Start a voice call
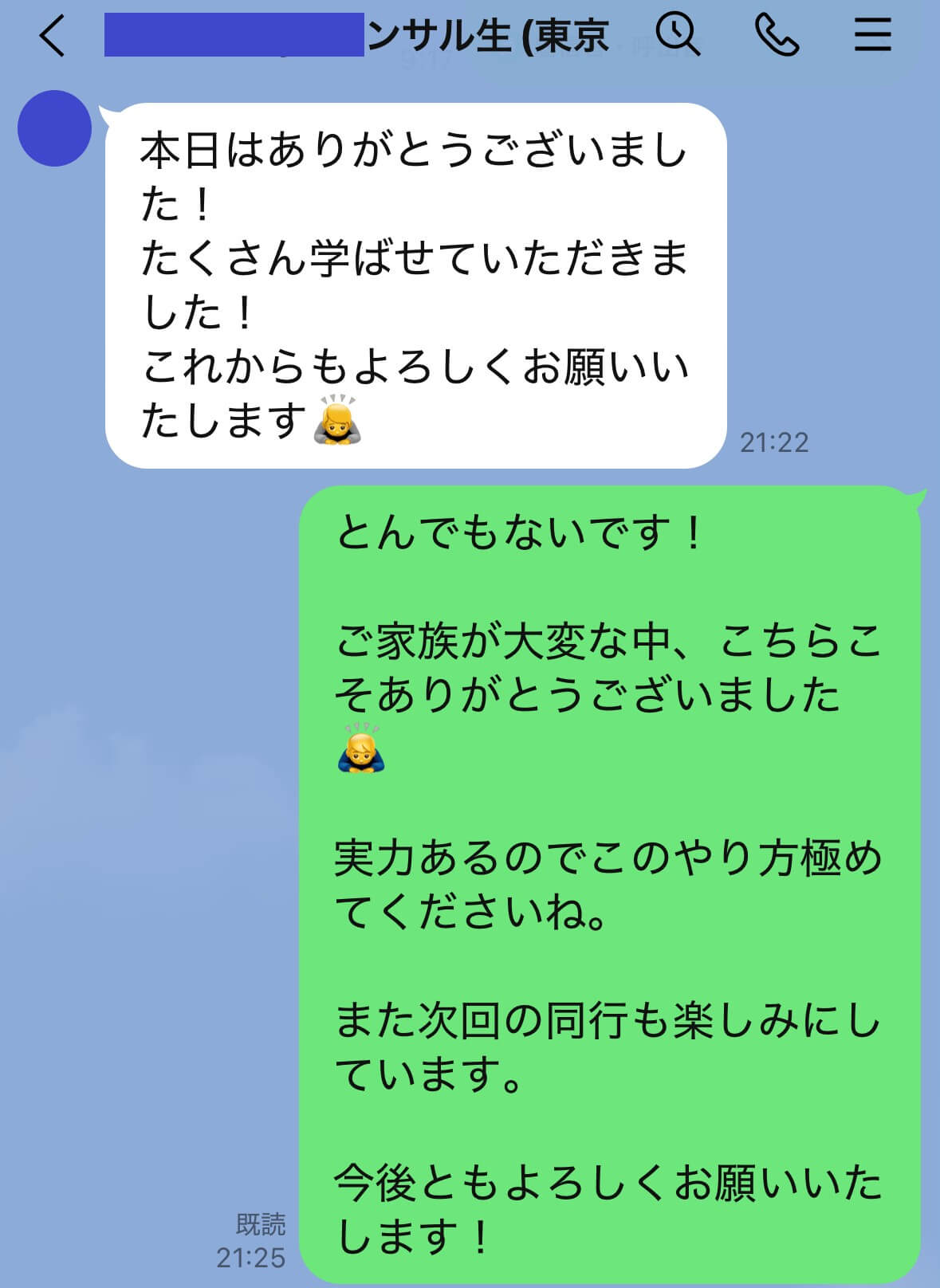Viewport: 940px width, 1288px height. pyautogui.click(x=776, y=36)
